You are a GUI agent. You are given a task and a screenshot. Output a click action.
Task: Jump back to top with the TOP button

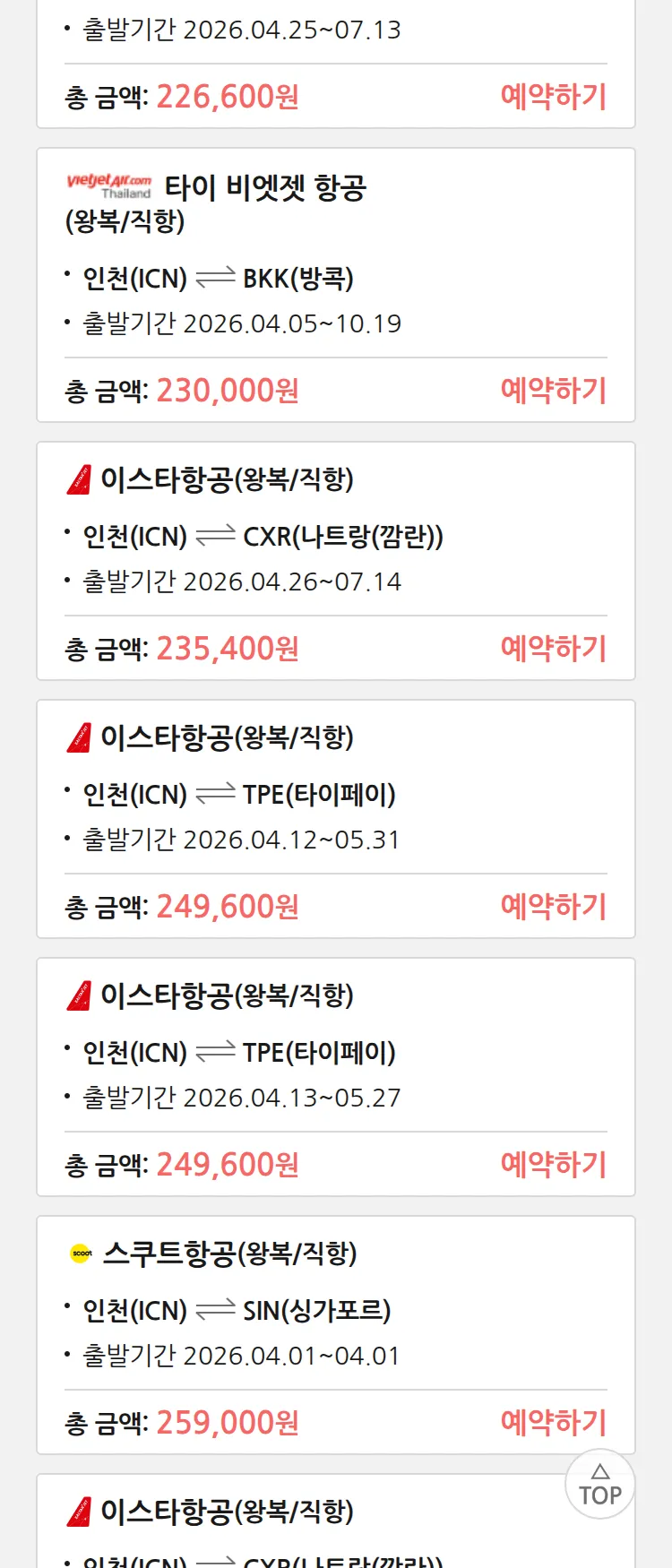[x=599, y=1485]
